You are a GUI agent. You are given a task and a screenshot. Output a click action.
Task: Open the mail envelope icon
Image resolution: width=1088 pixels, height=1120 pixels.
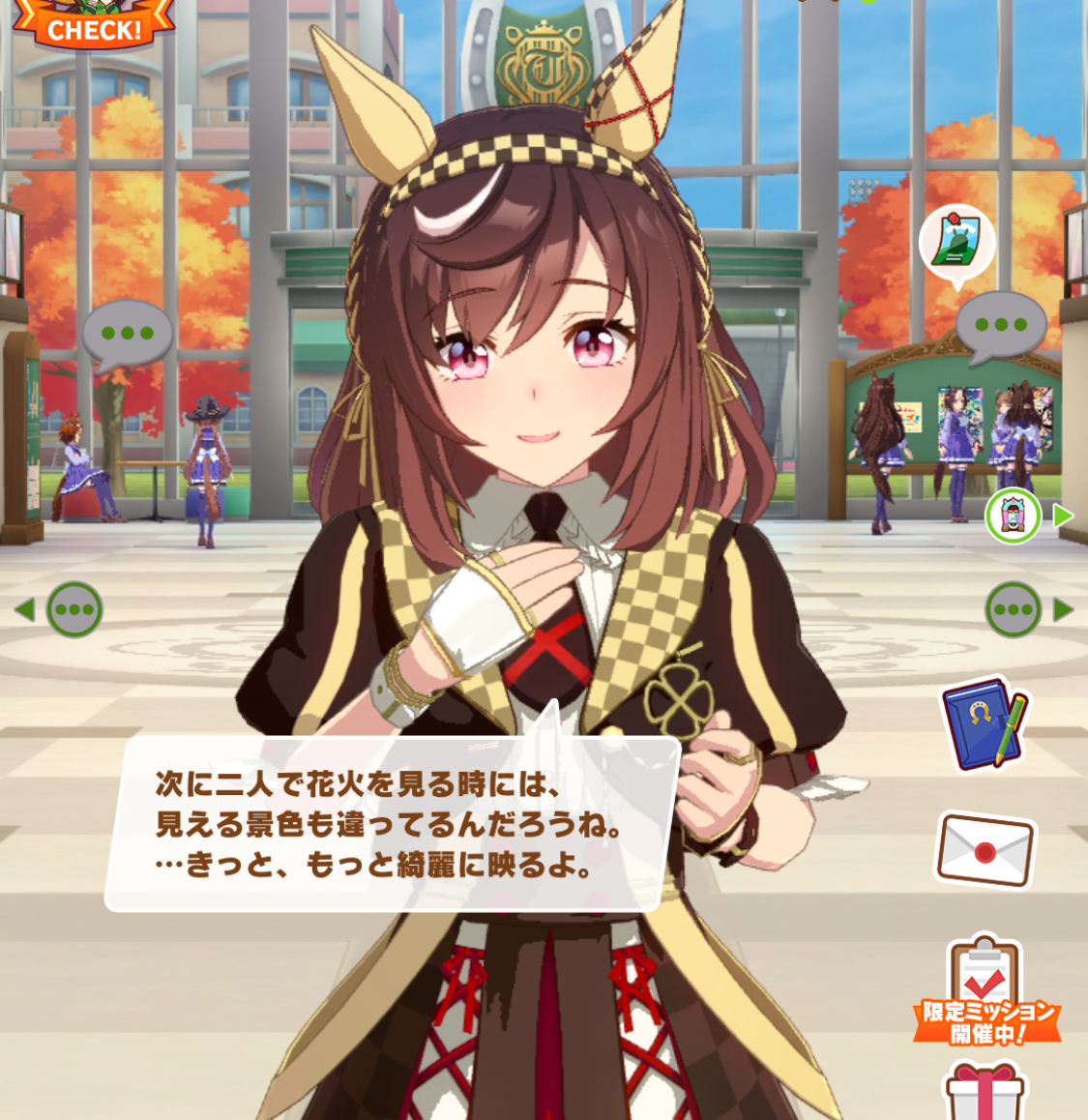[985, 851]
